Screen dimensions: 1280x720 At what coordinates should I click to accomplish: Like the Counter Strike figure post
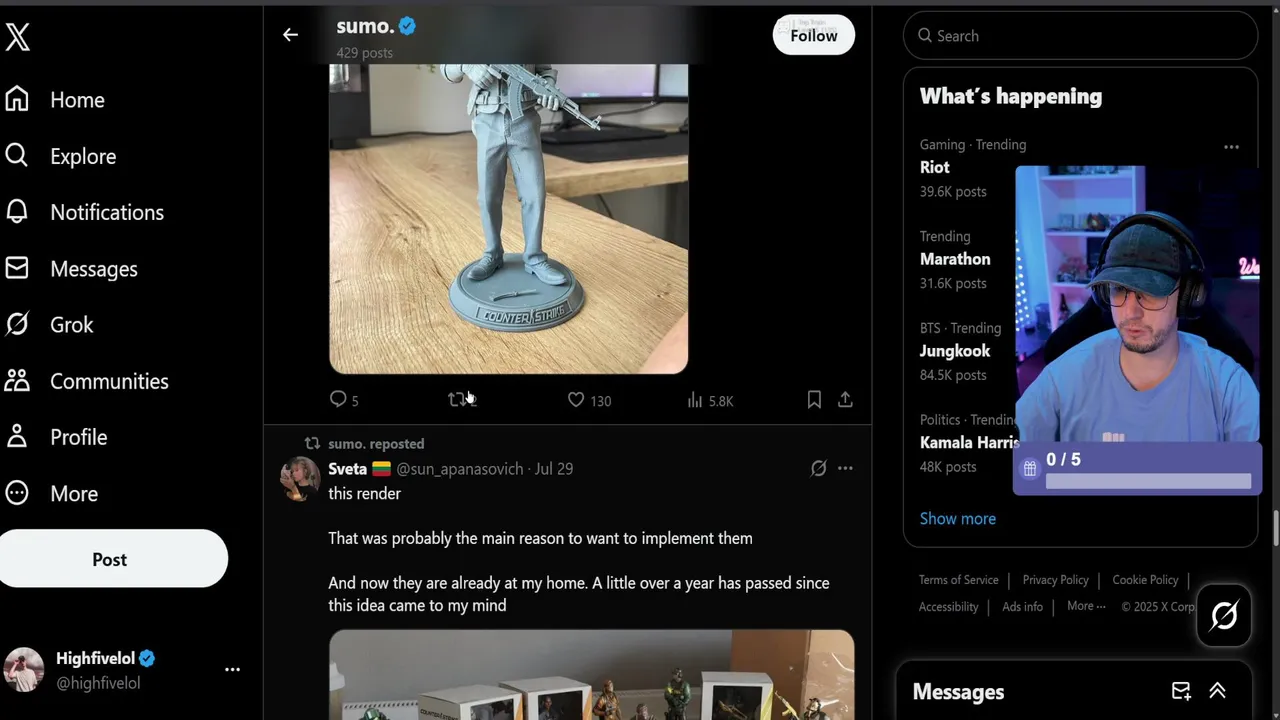576,400
